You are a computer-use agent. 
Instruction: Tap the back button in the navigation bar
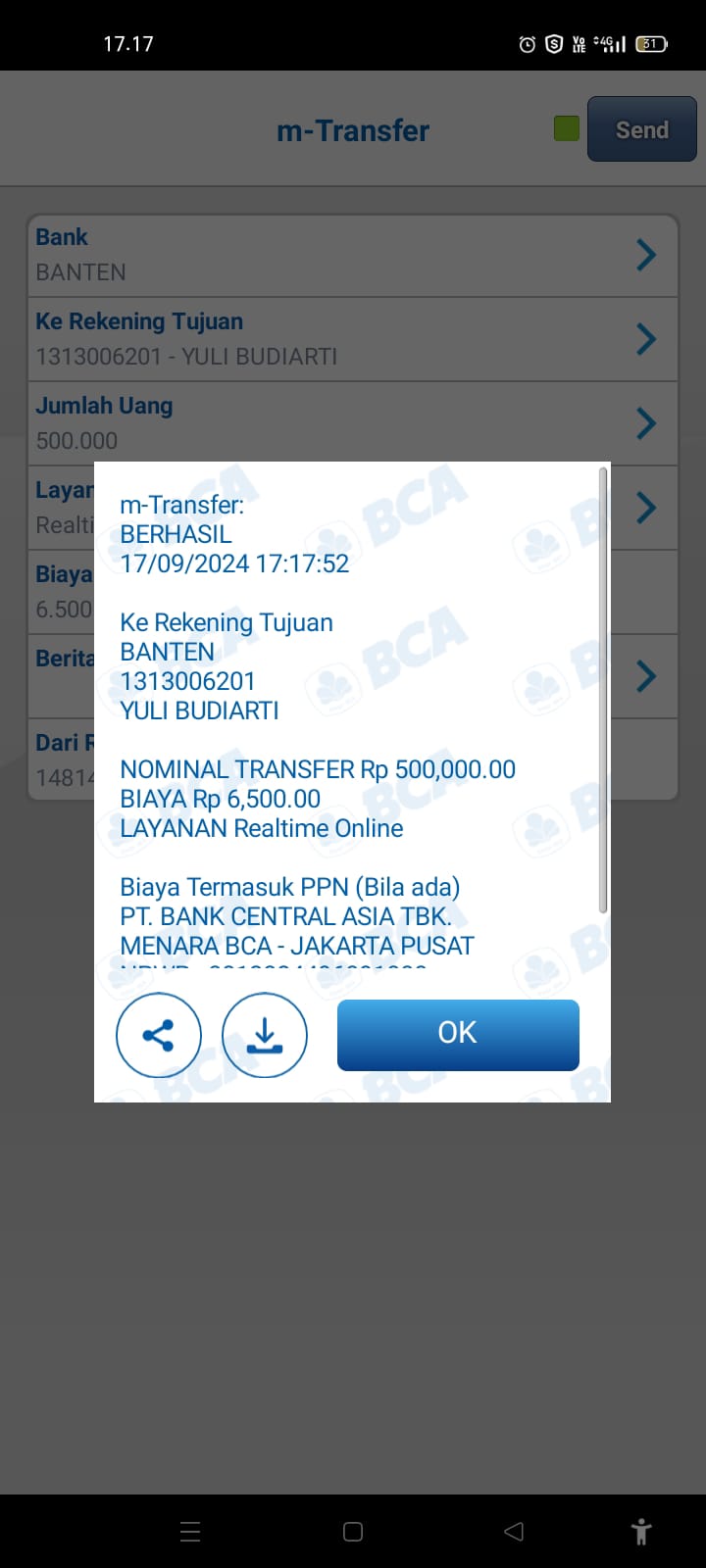pyautogui.click(x=513, y=1531)
